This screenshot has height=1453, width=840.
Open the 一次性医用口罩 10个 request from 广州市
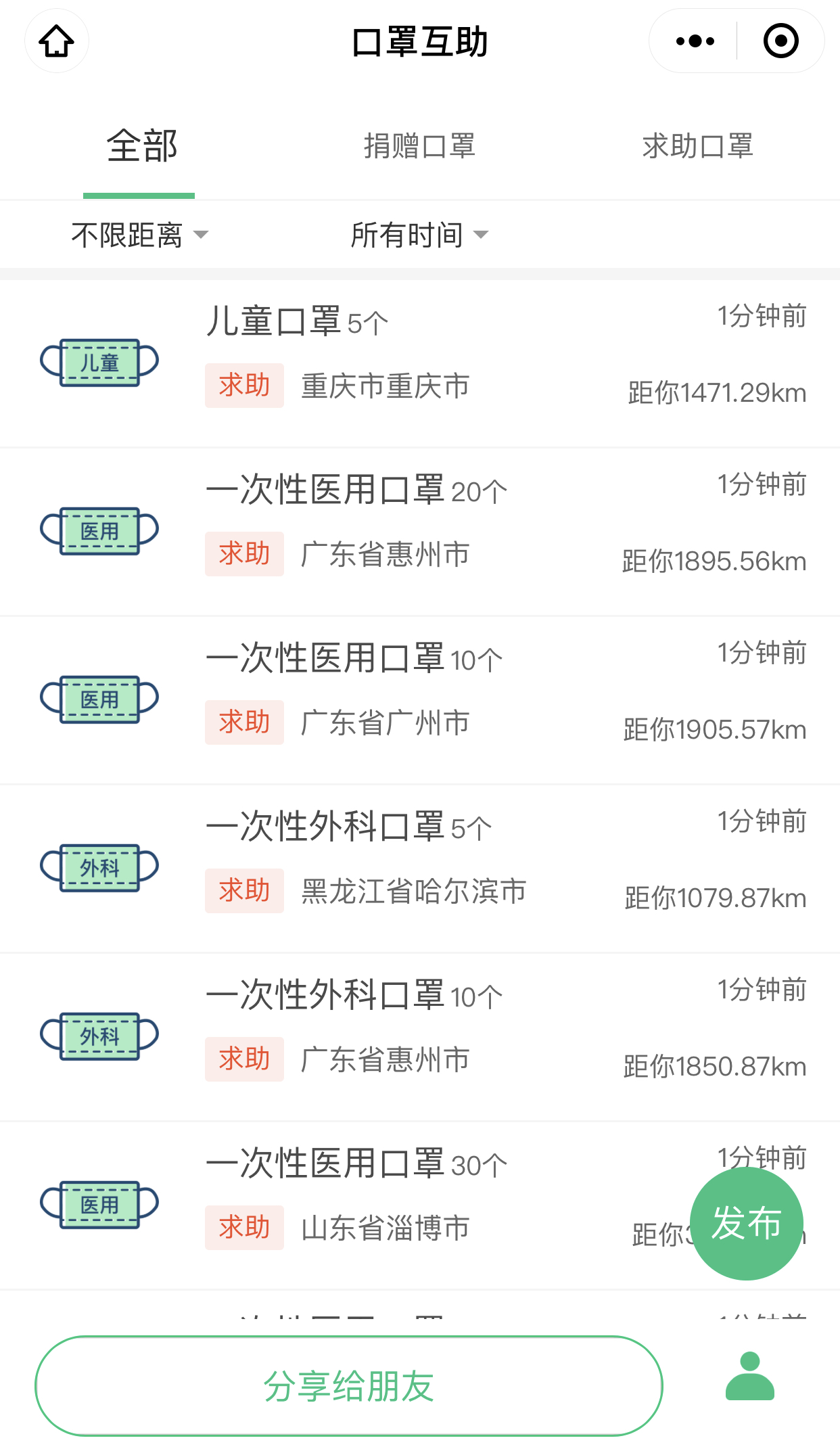pyautogui.click(x=420, y=700)
